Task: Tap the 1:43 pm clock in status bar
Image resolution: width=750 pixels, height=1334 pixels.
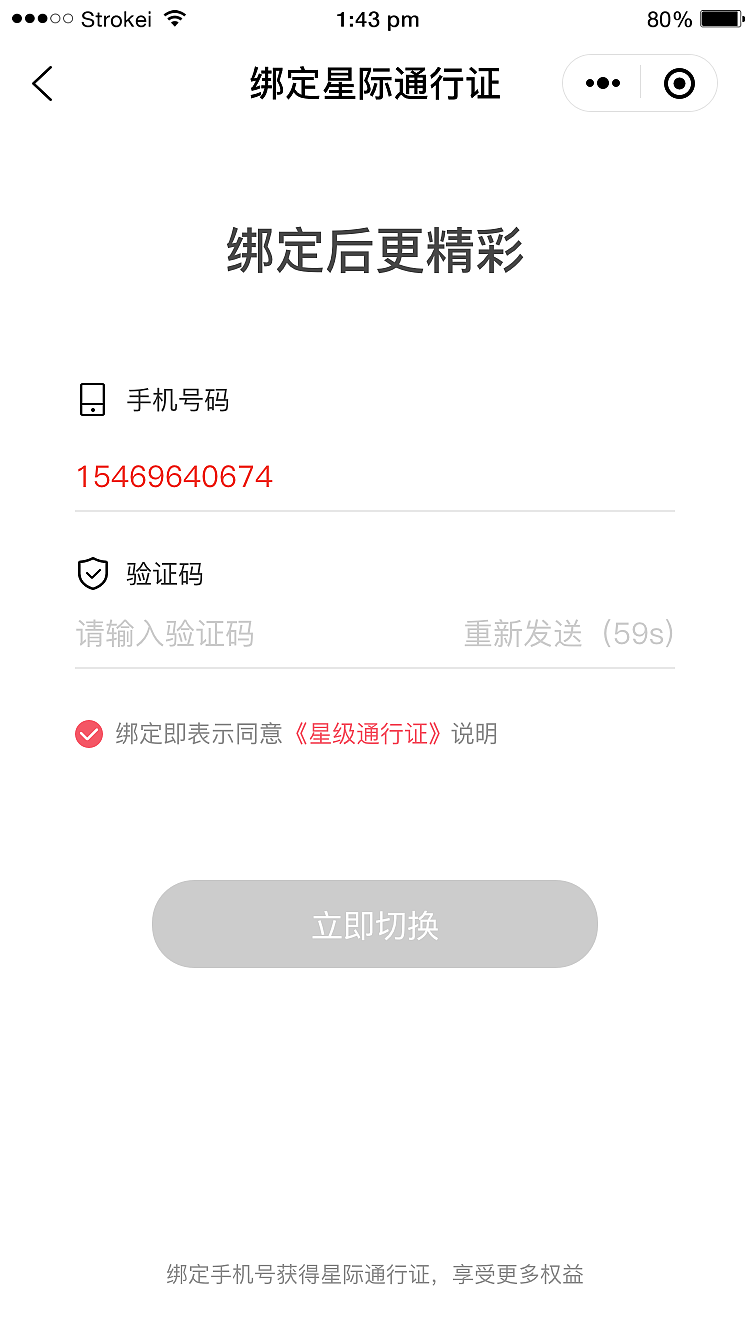Action: click(x=377, y=18)
